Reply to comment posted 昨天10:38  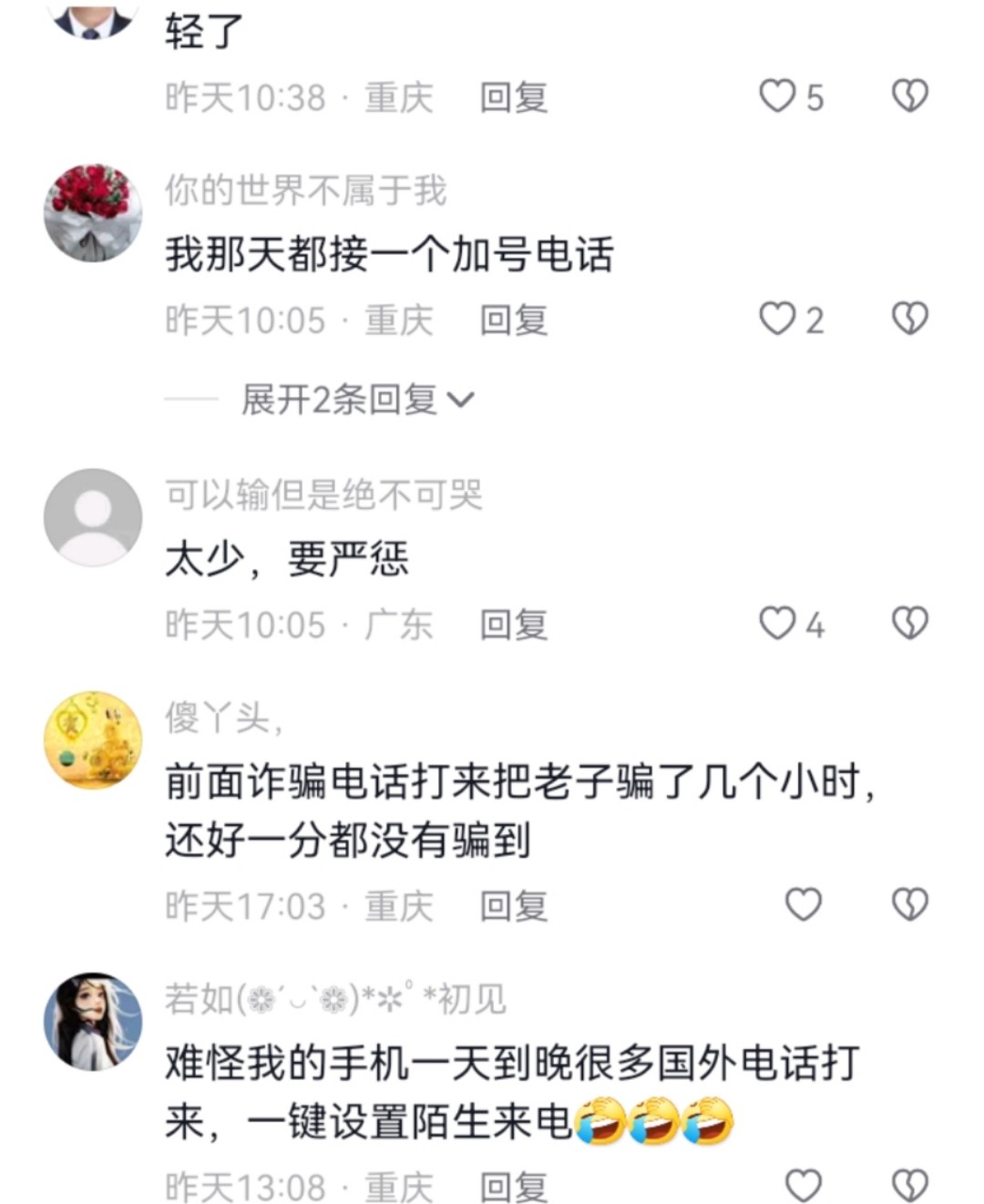514,97
